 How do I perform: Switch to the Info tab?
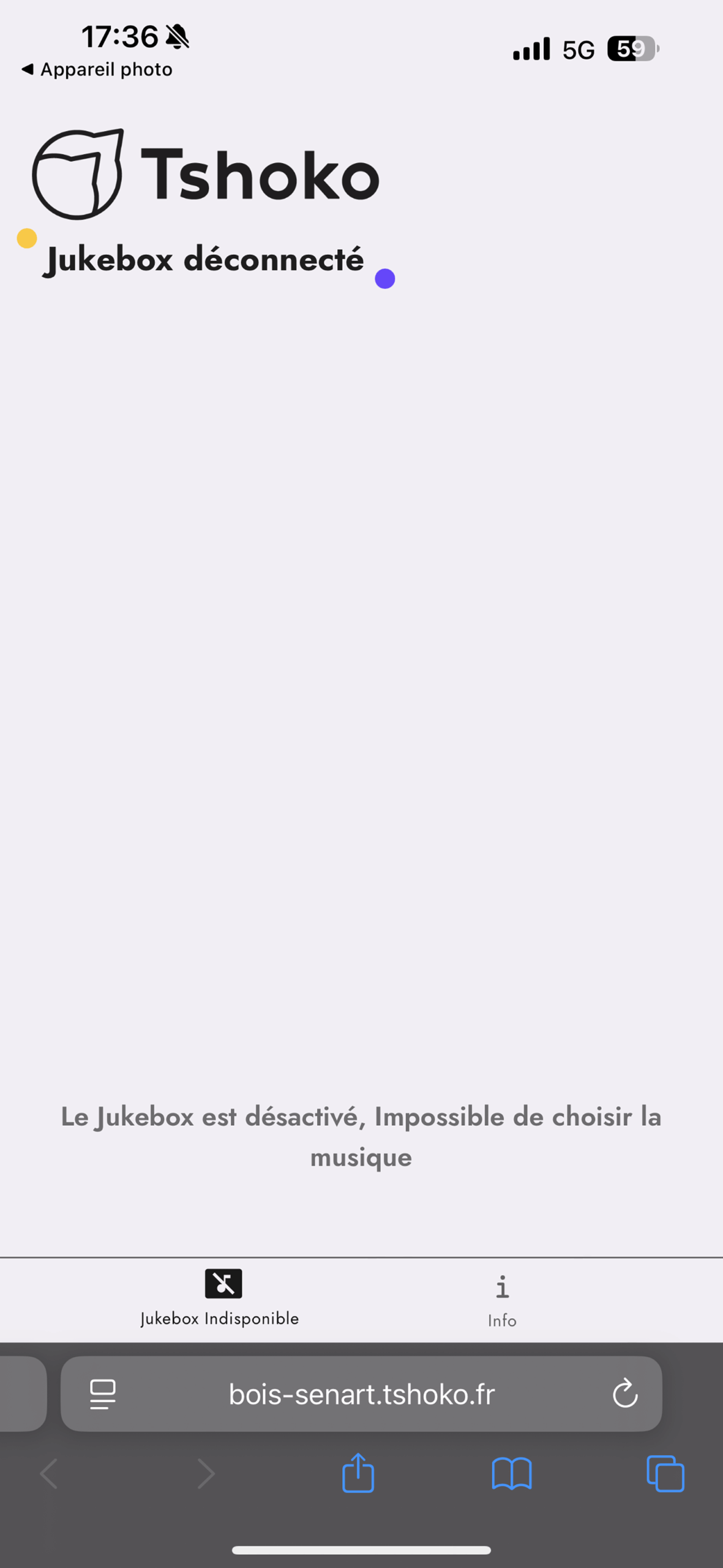[x=502, y=1300]
